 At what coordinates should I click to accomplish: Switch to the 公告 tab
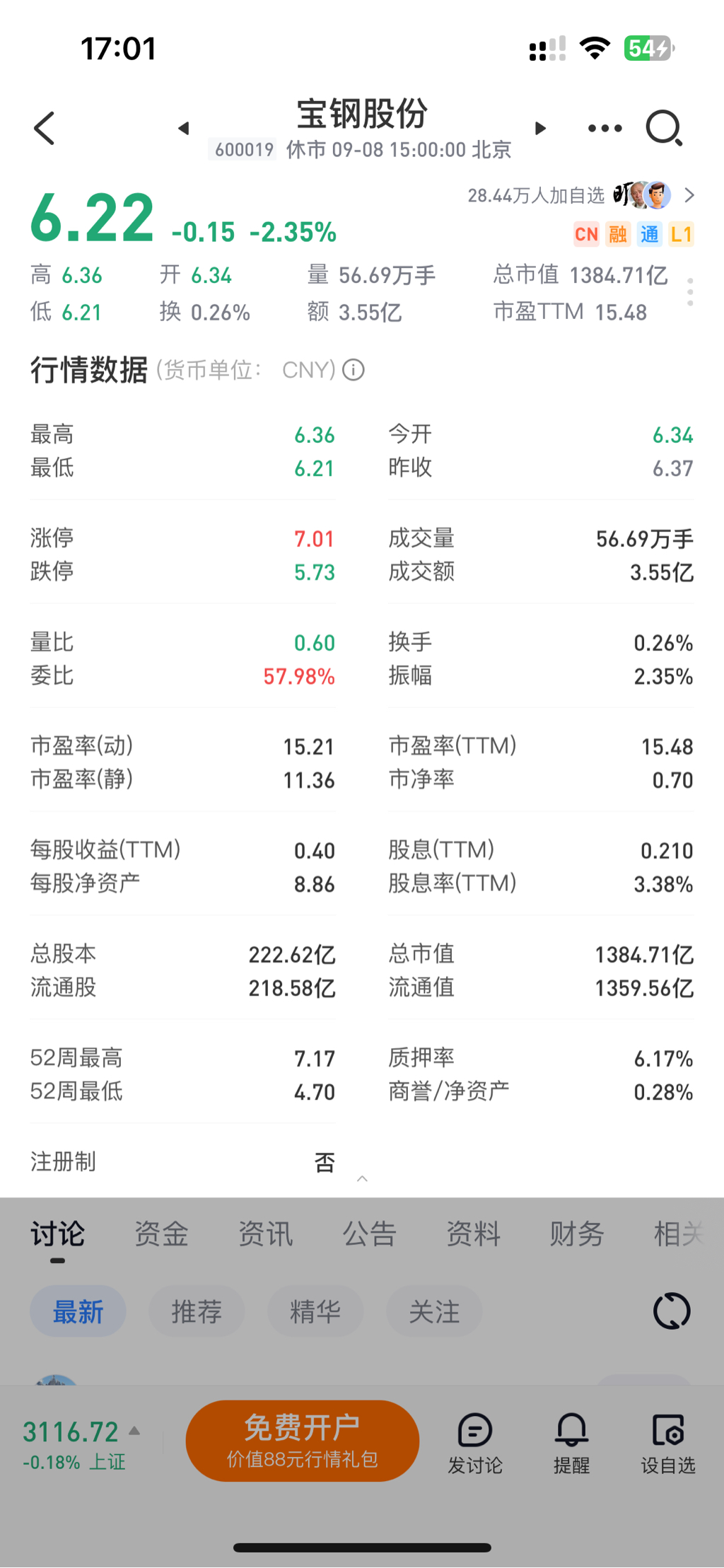(369, 1234)
